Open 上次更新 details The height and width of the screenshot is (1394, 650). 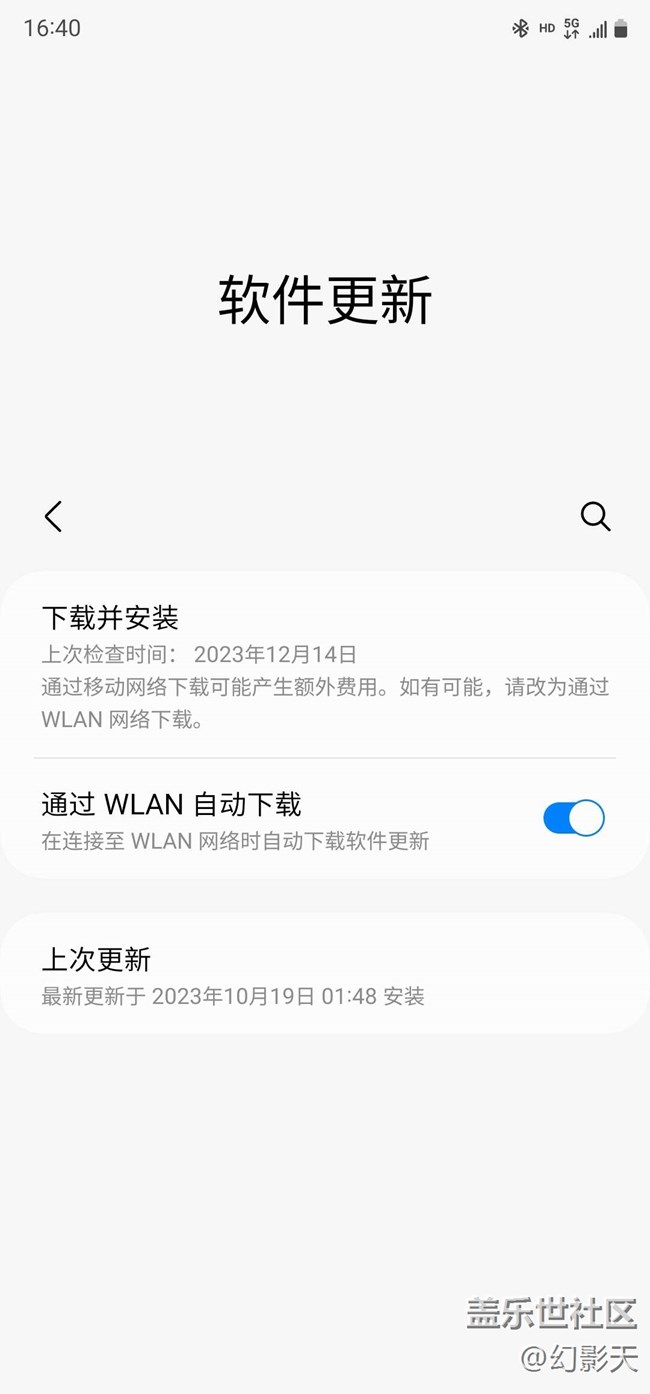pos(96,960)
